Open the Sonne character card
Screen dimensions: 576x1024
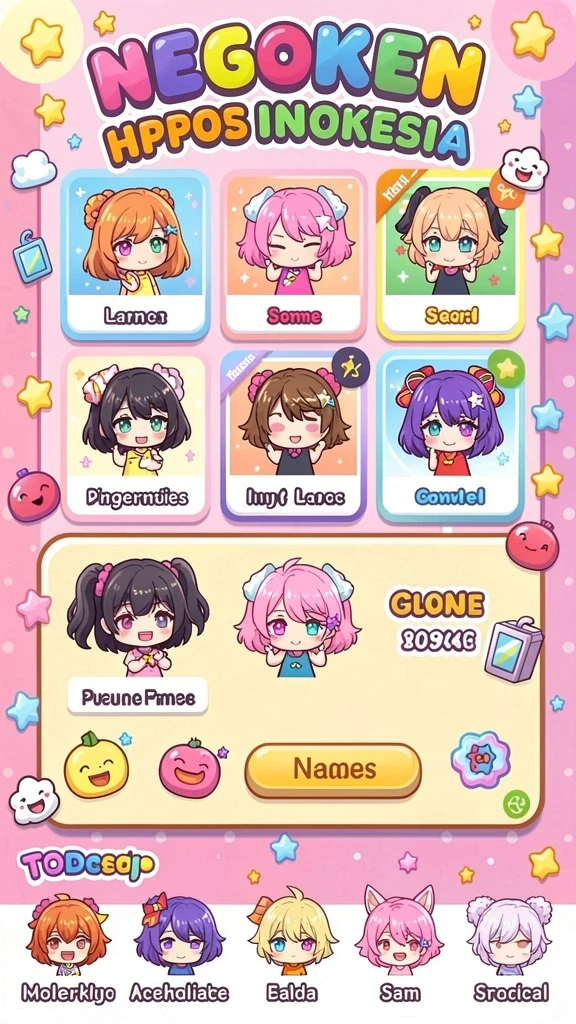294,255
